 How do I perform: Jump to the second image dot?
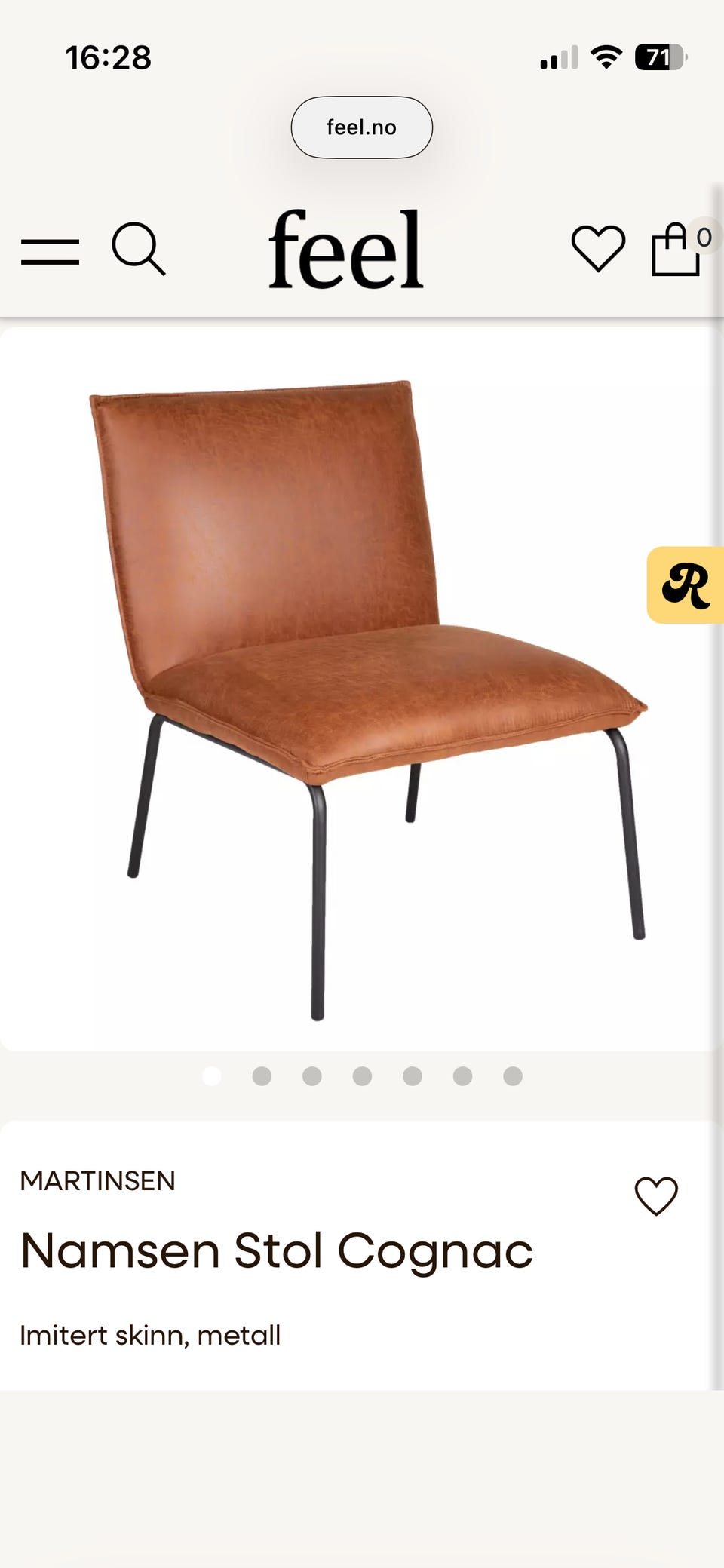click(x=262, y=1076)
